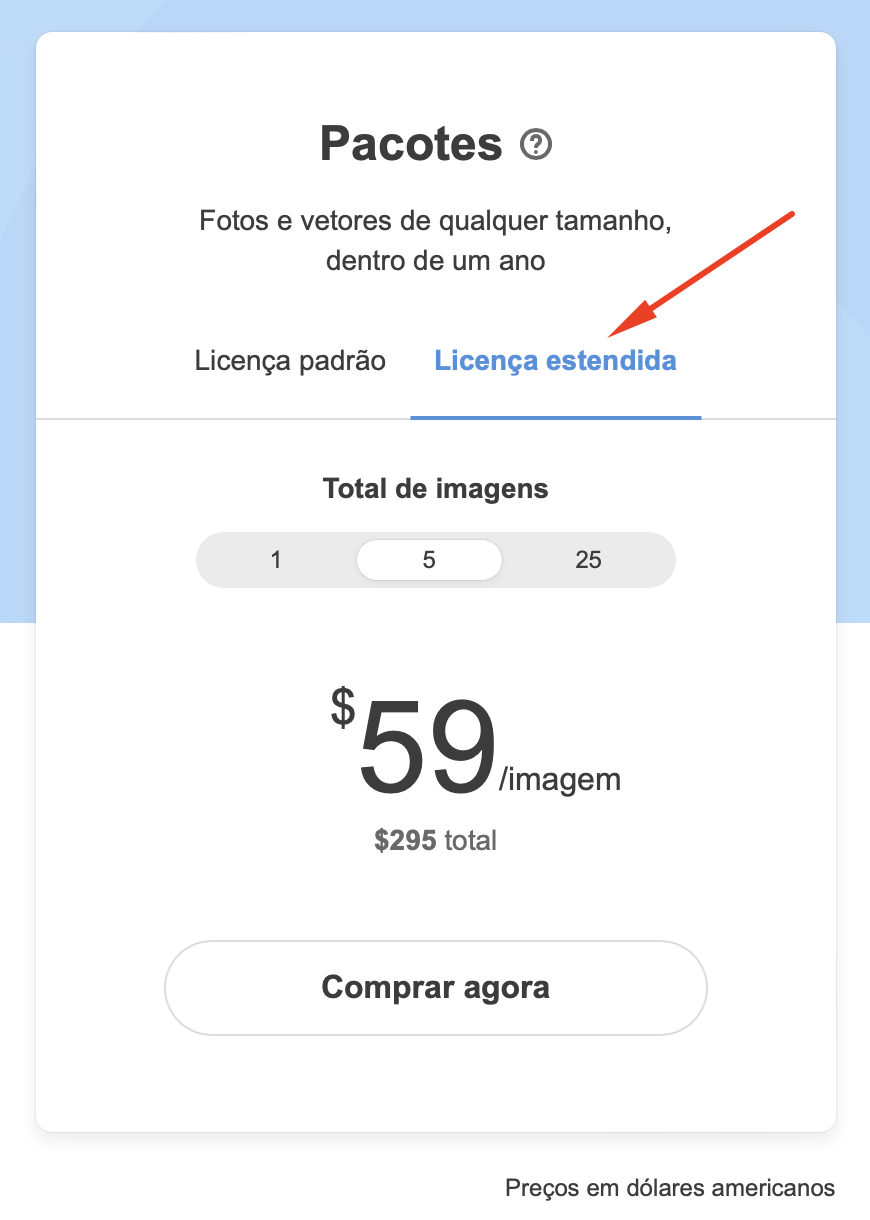
Task: Open pricing info via the circled question mark
Action: point(537,146)
